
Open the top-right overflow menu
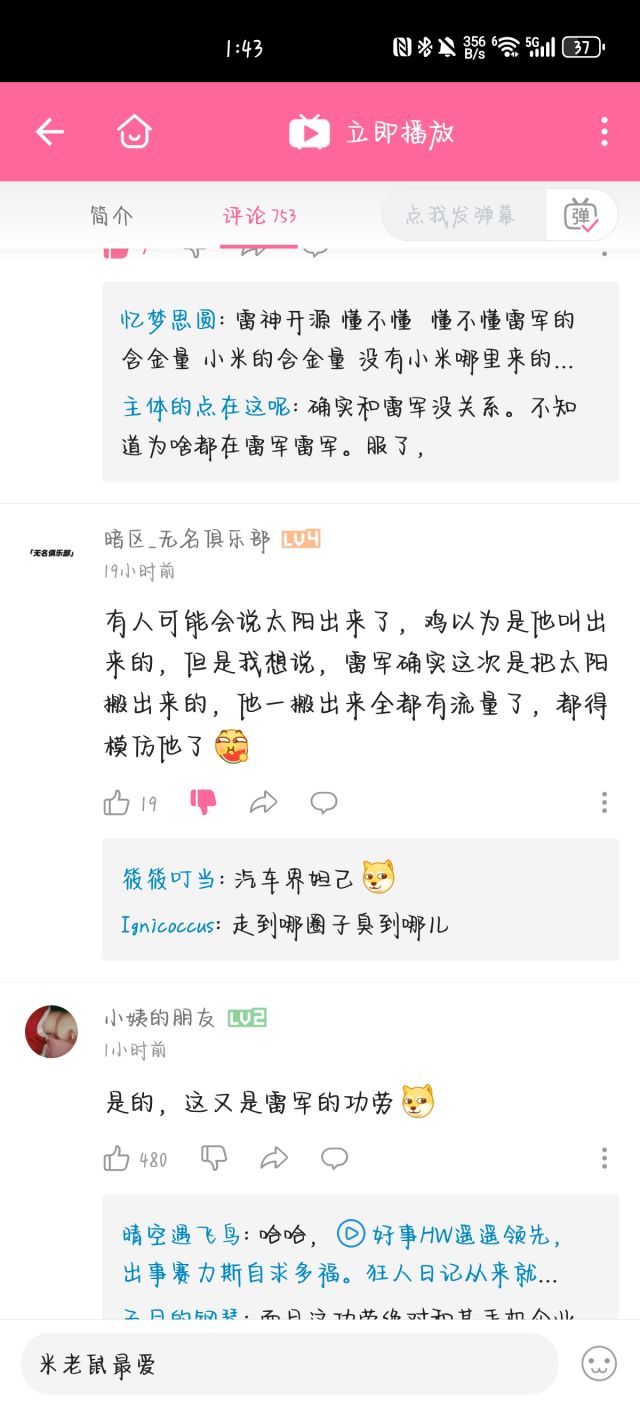coord(604,132)
